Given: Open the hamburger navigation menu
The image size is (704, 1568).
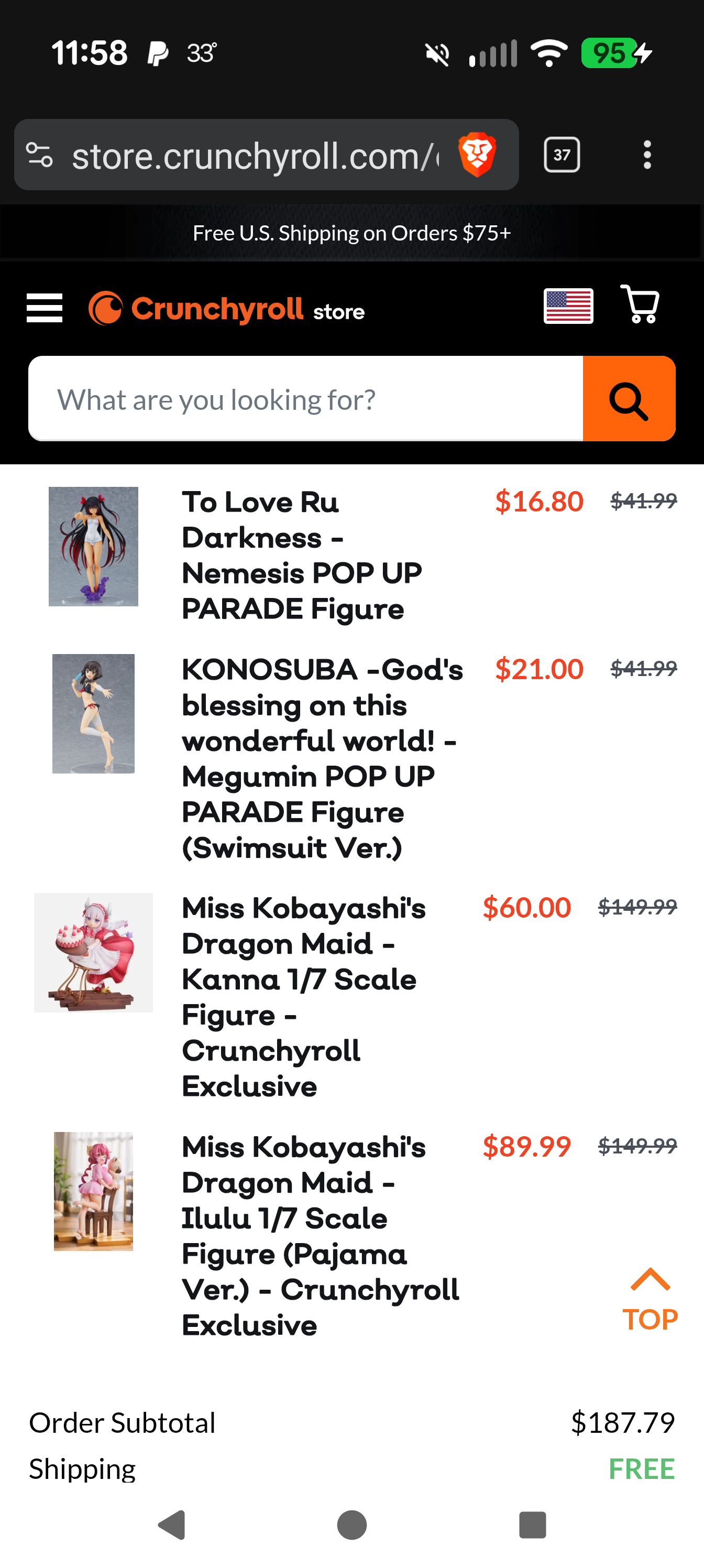Looking at the screenshot, I should pyautogui.click(x=45, y=308).
